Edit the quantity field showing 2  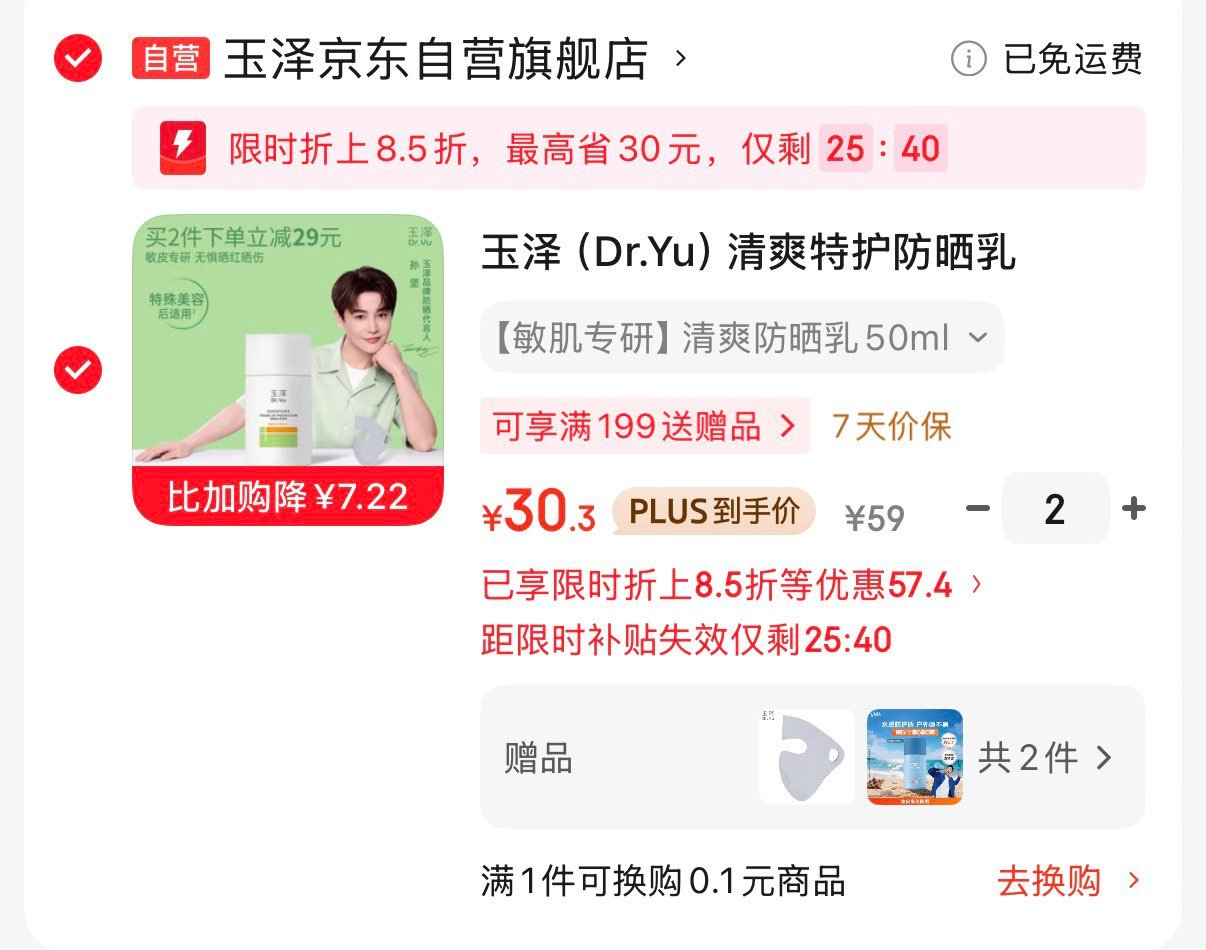1055,509
